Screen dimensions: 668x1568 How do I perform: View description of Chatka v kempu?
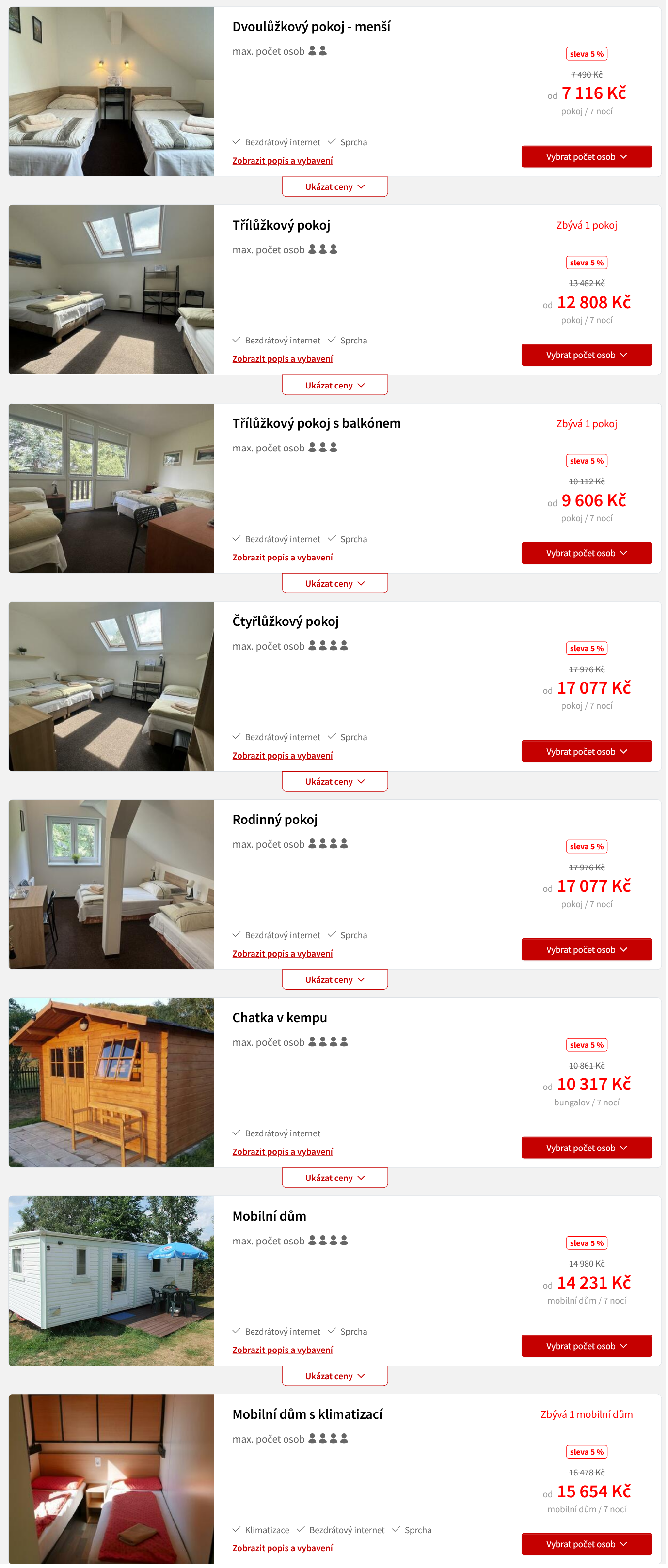coord(282,1151)
